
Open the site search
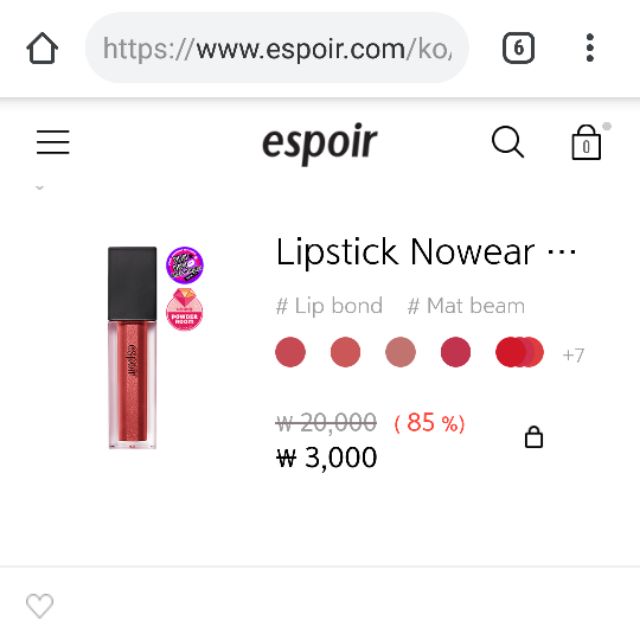click(x=508, y=143)
